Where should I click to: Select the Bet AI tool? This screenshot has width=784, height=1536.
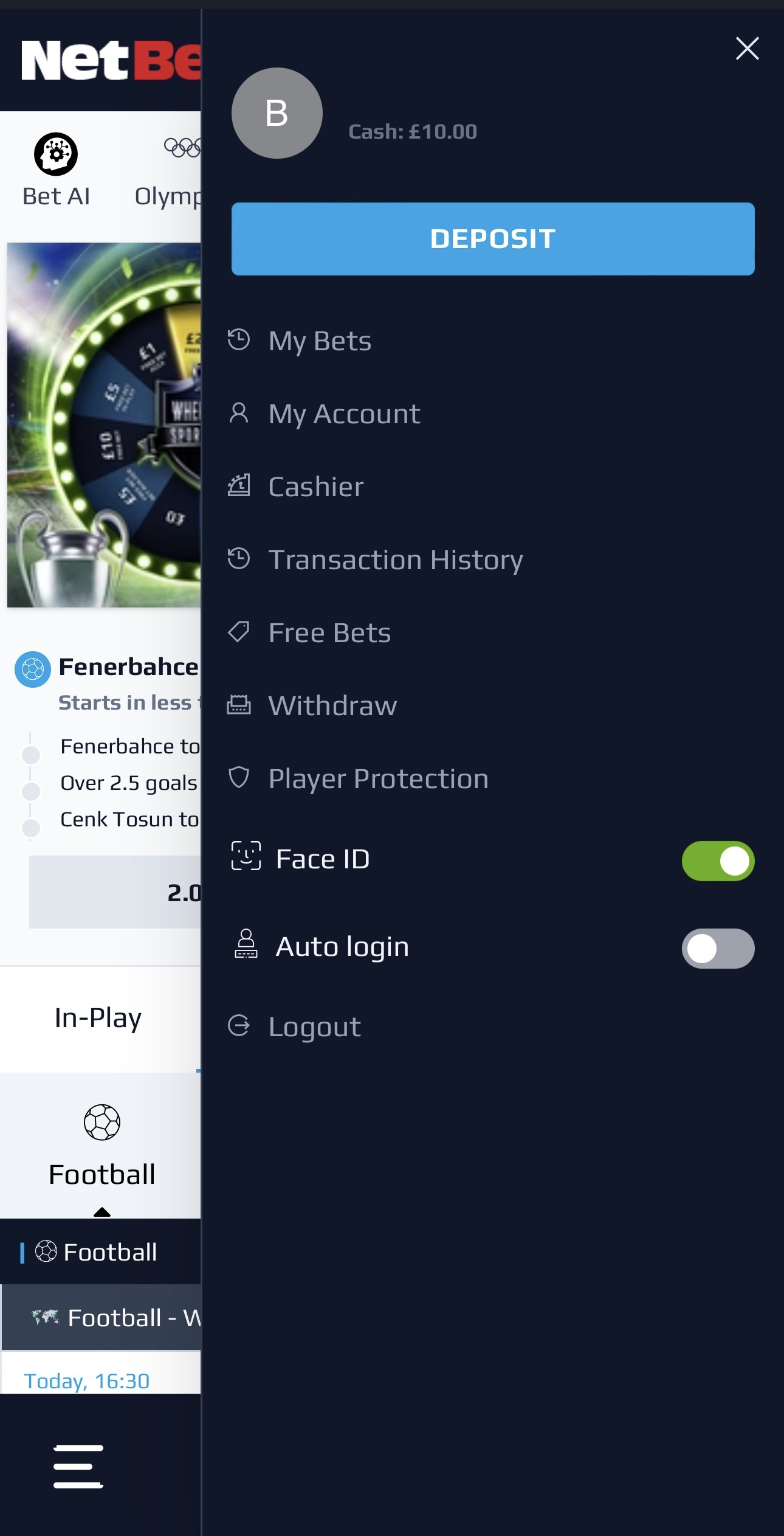click(55, 169)
